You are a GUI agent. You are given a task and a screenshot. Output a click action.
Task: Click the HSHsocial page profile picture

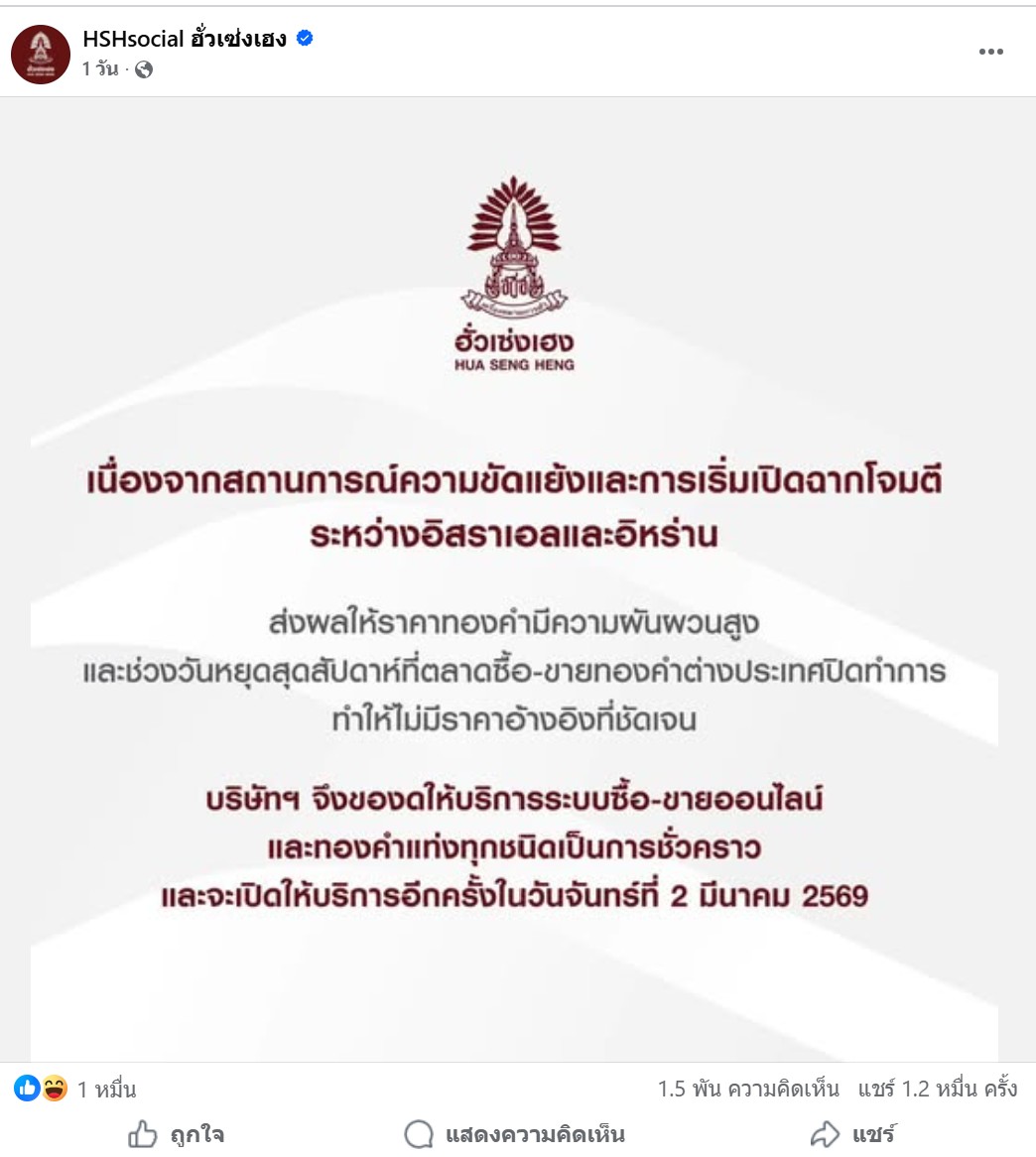(x=41, y=54)
